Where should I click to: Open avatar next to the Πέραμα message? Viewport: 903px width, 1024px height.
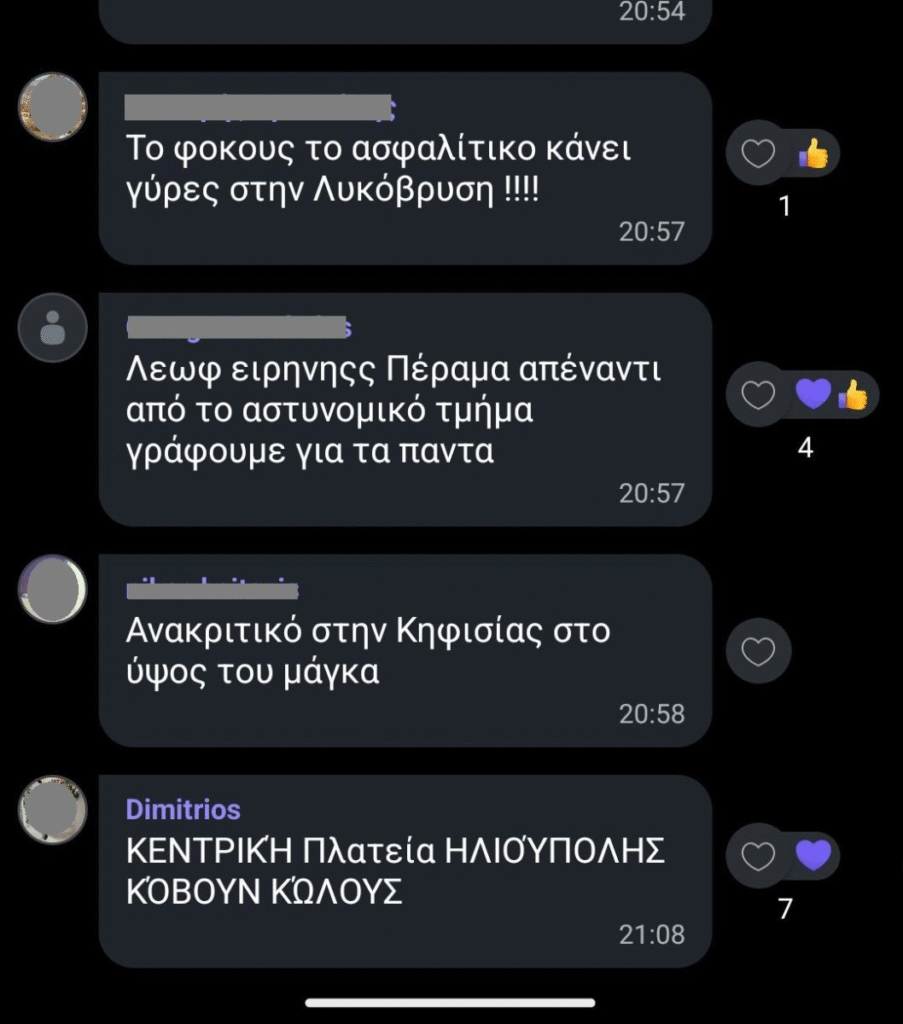[52, 327]
